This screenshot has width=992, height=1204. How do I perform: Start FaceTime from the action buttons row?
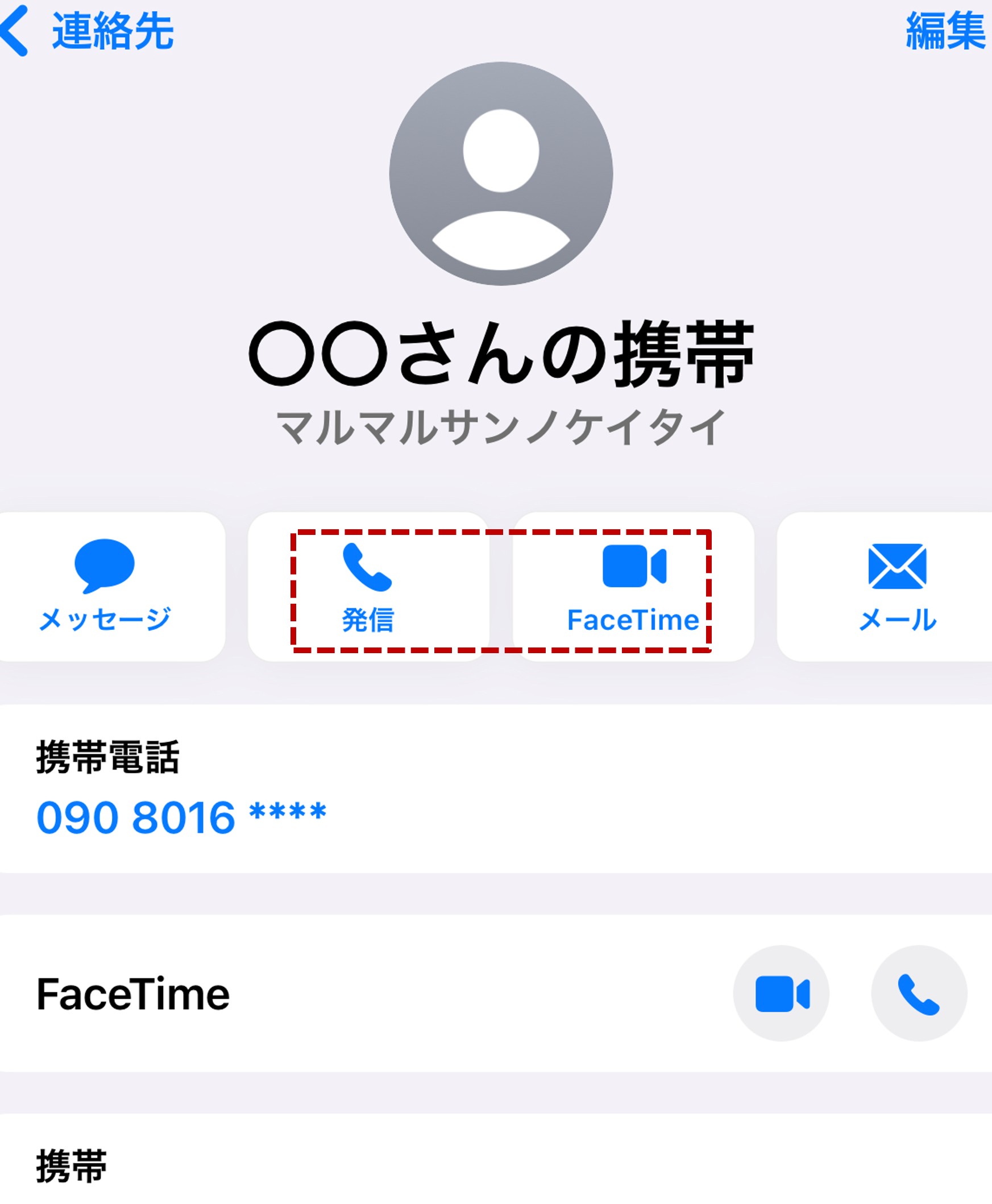pyautogui.click(x=633, y=586)
